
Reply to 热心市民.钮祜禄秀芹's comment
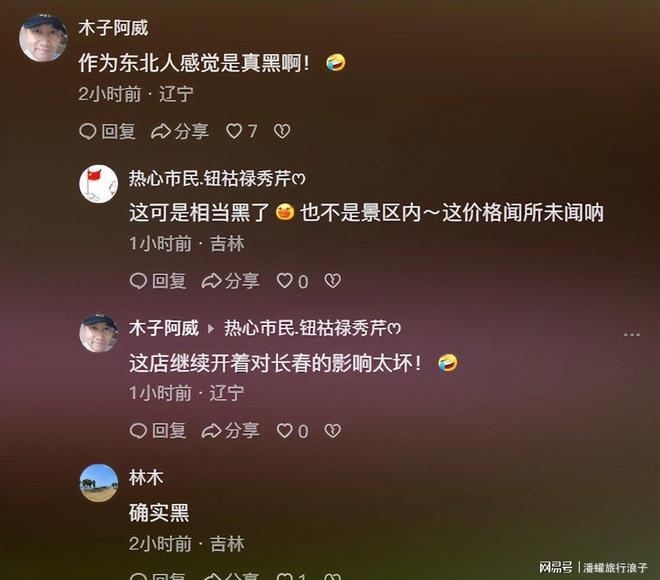pos(157,281)
